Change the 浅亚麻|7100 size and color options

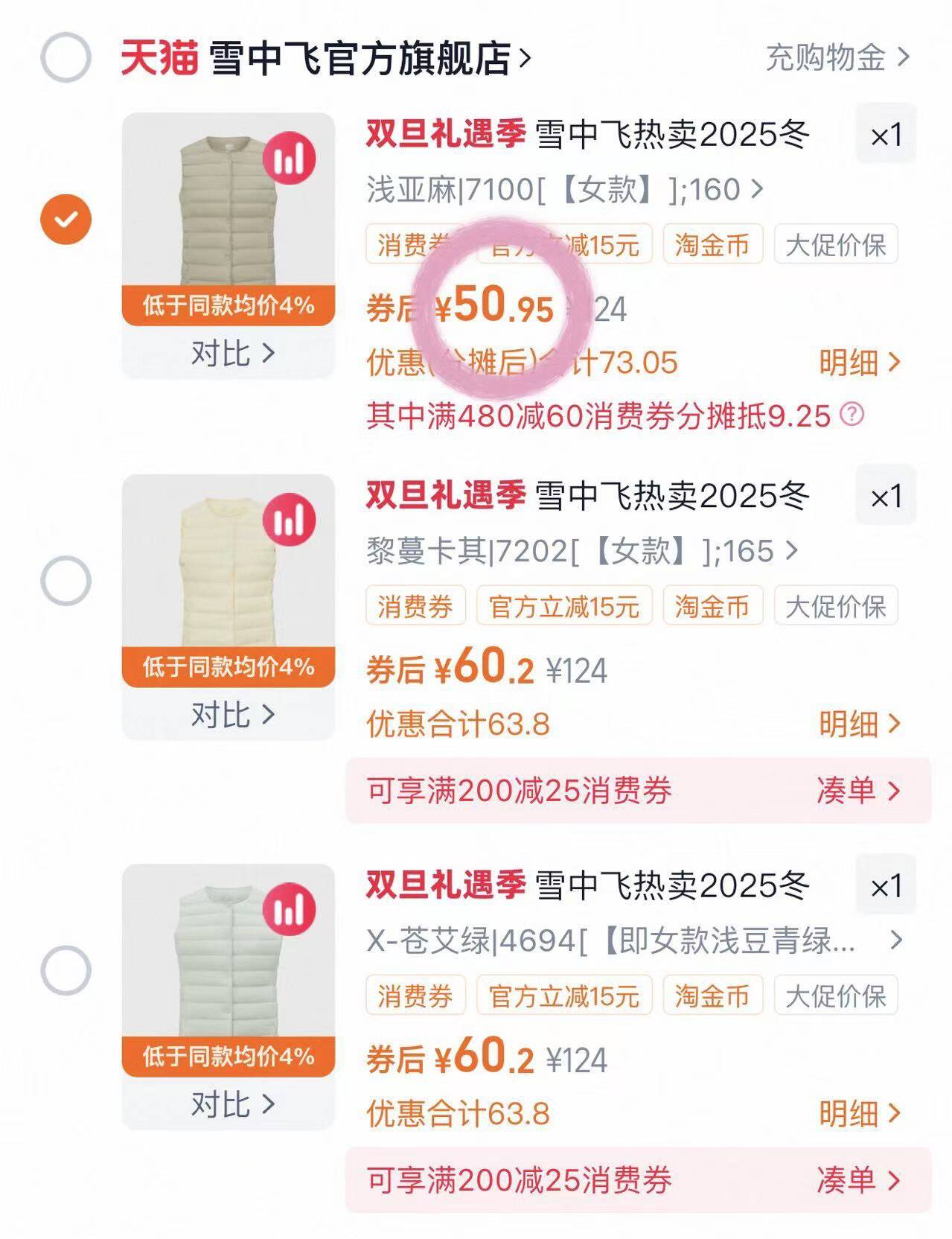coord(564,190)
